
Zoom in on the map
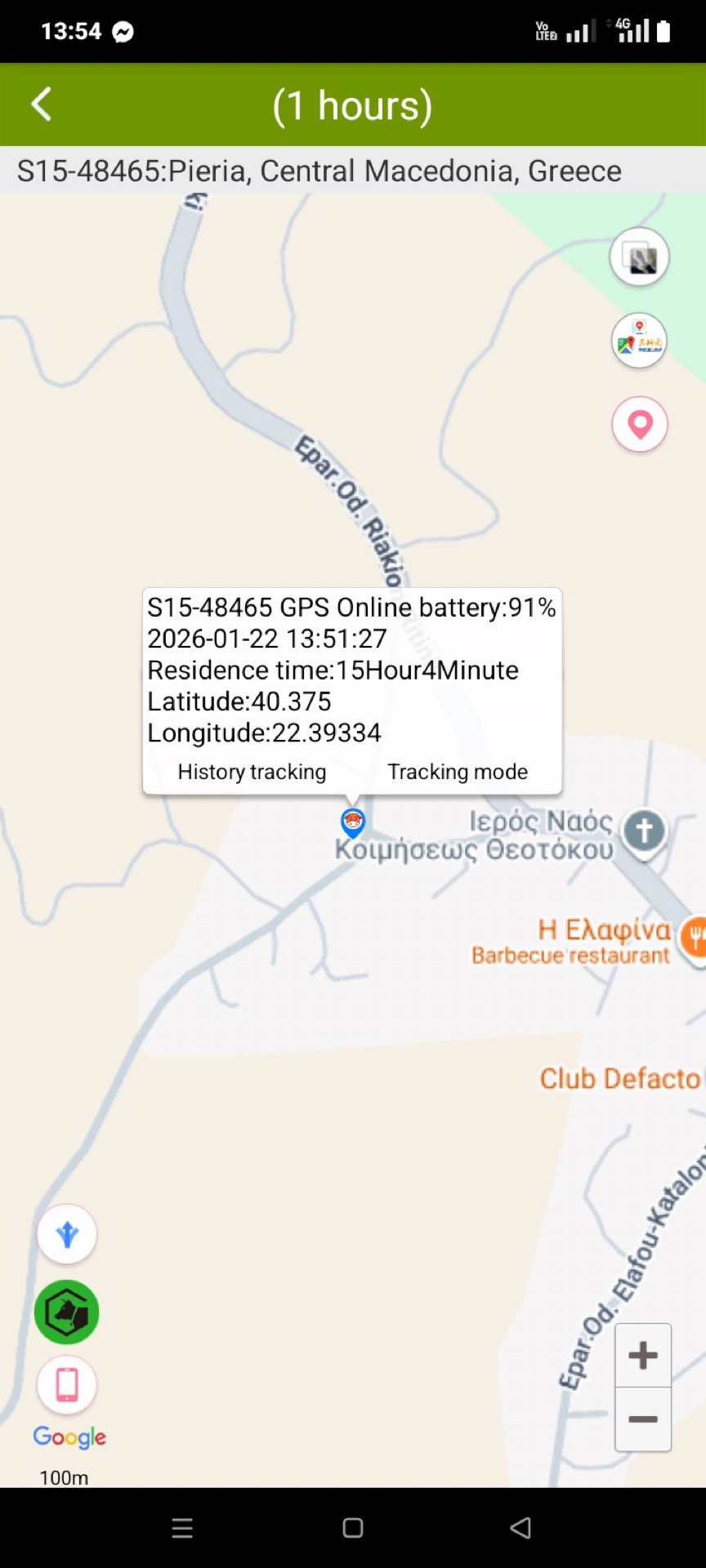[x=643, y=1356]
